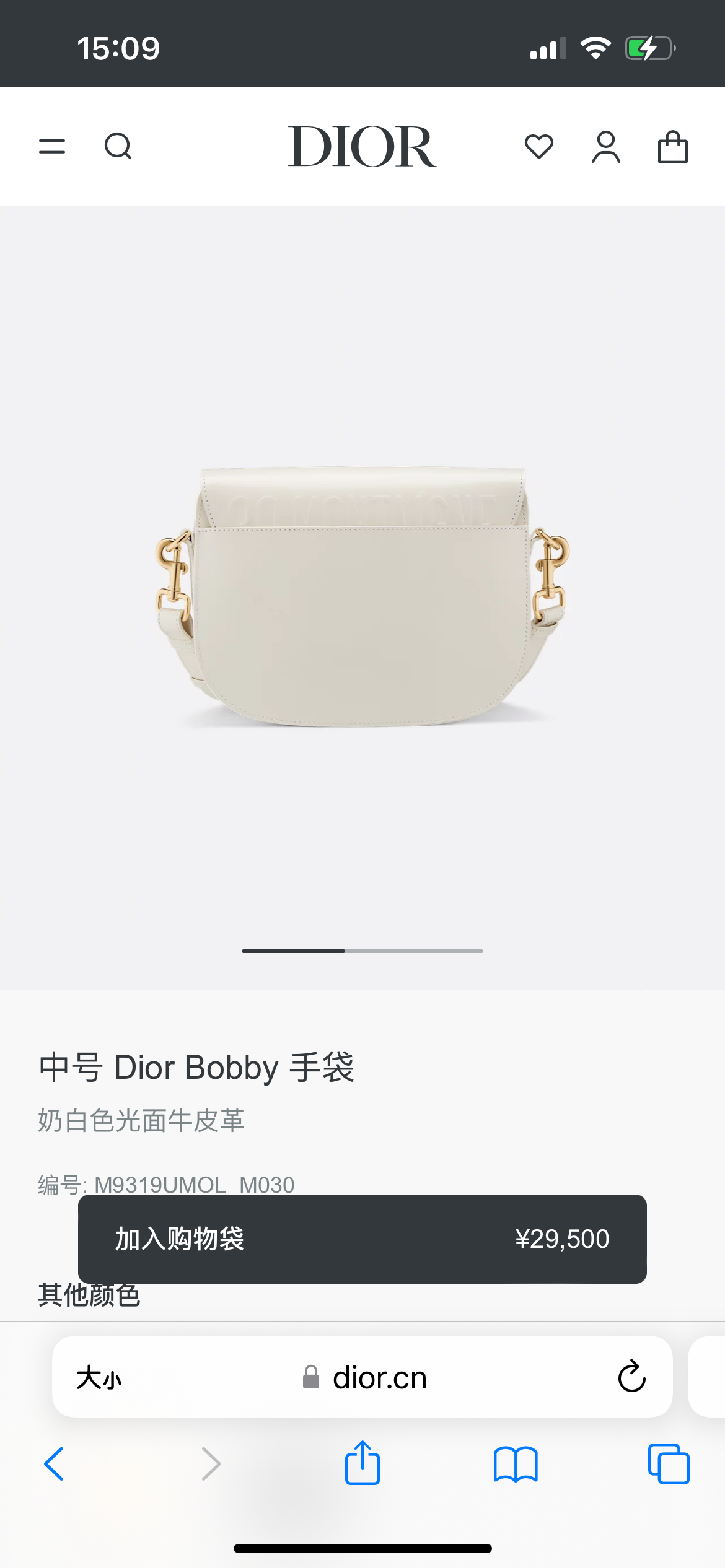Viewport: 725px width, 1568px height.
Task: Open Safari page size settings
Action: pyautogui.click(x=99, y=1378)
